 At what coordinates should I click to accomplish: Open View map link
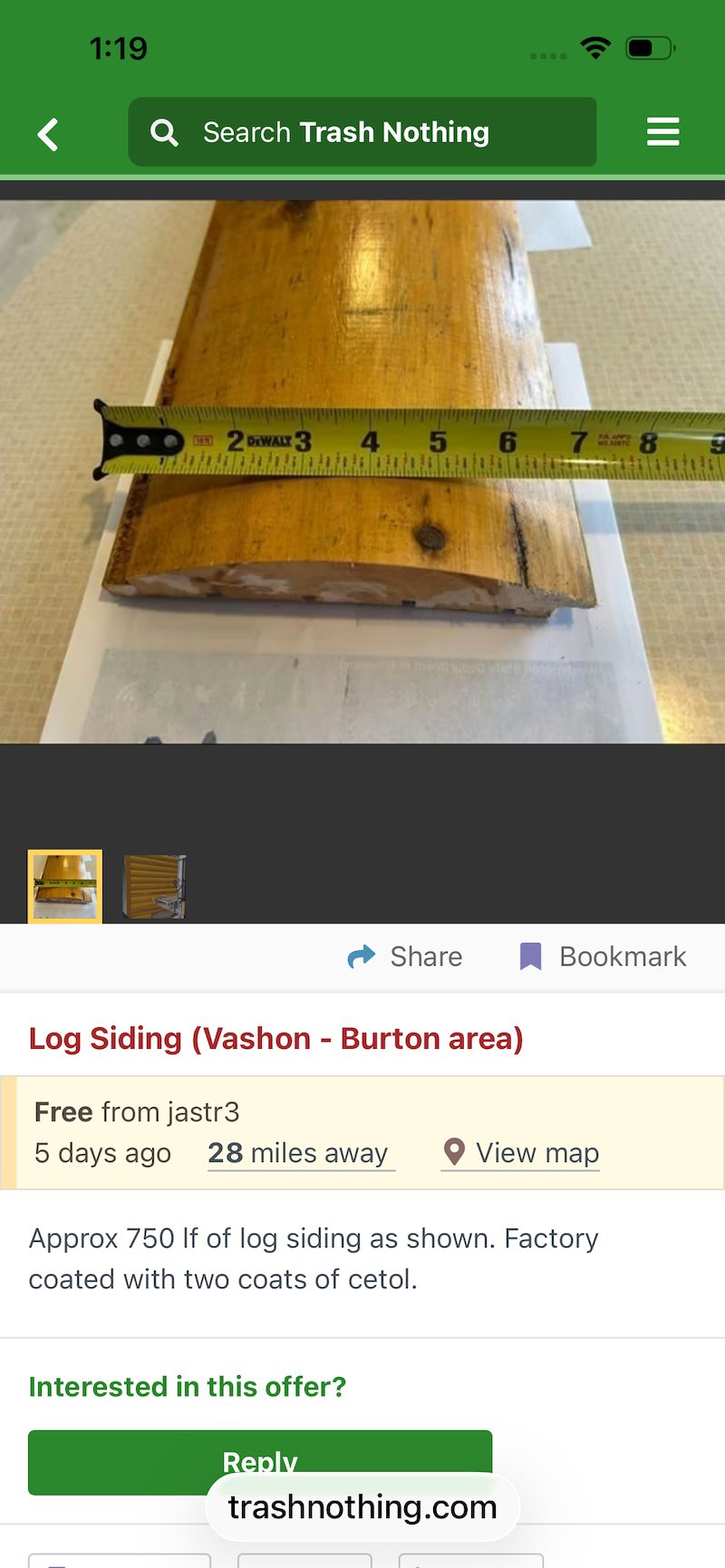[x=521, y=1153]
